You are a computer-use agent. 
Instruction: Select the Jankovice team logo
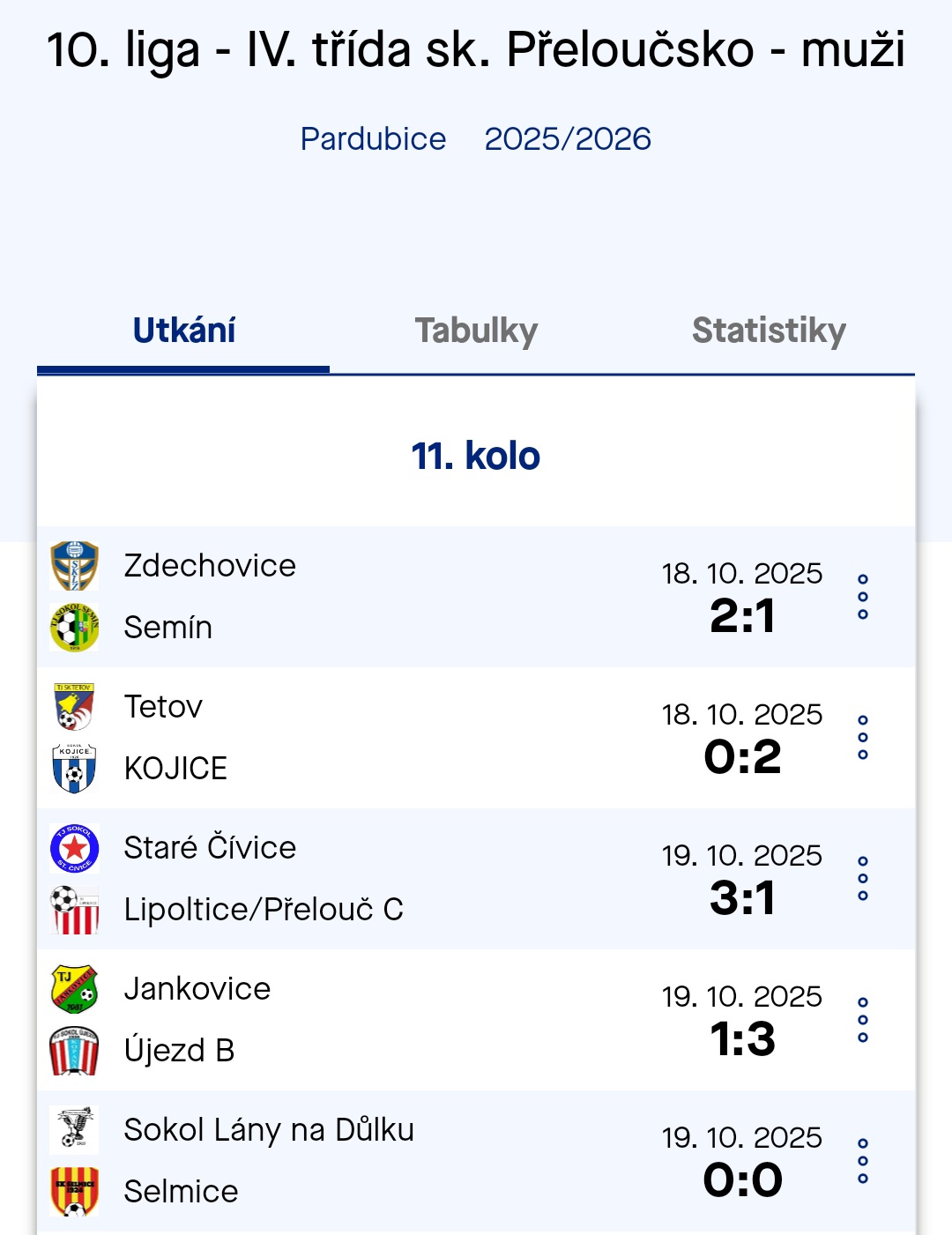click(x=74, y=989)
